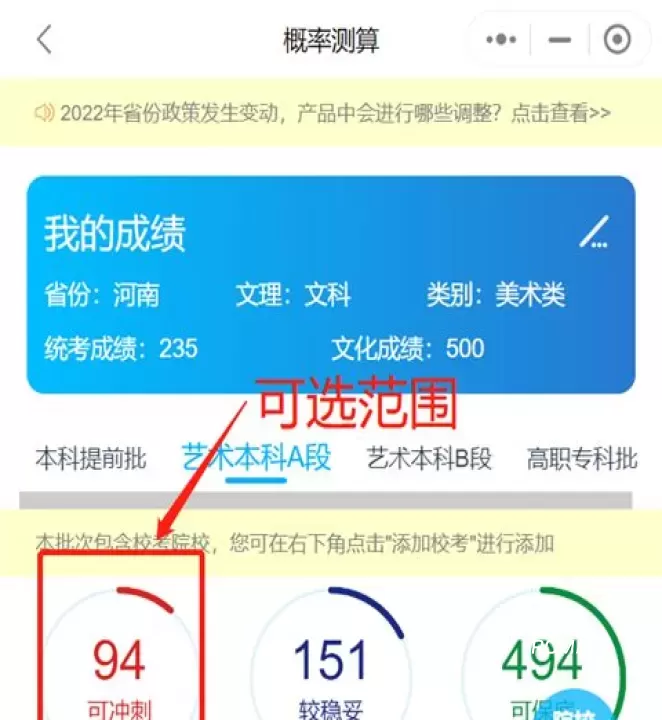Open the 高职专科批 tab
The width and height of the screenshot is (662, 720).
pyautogui.click(x=581, y=459)
